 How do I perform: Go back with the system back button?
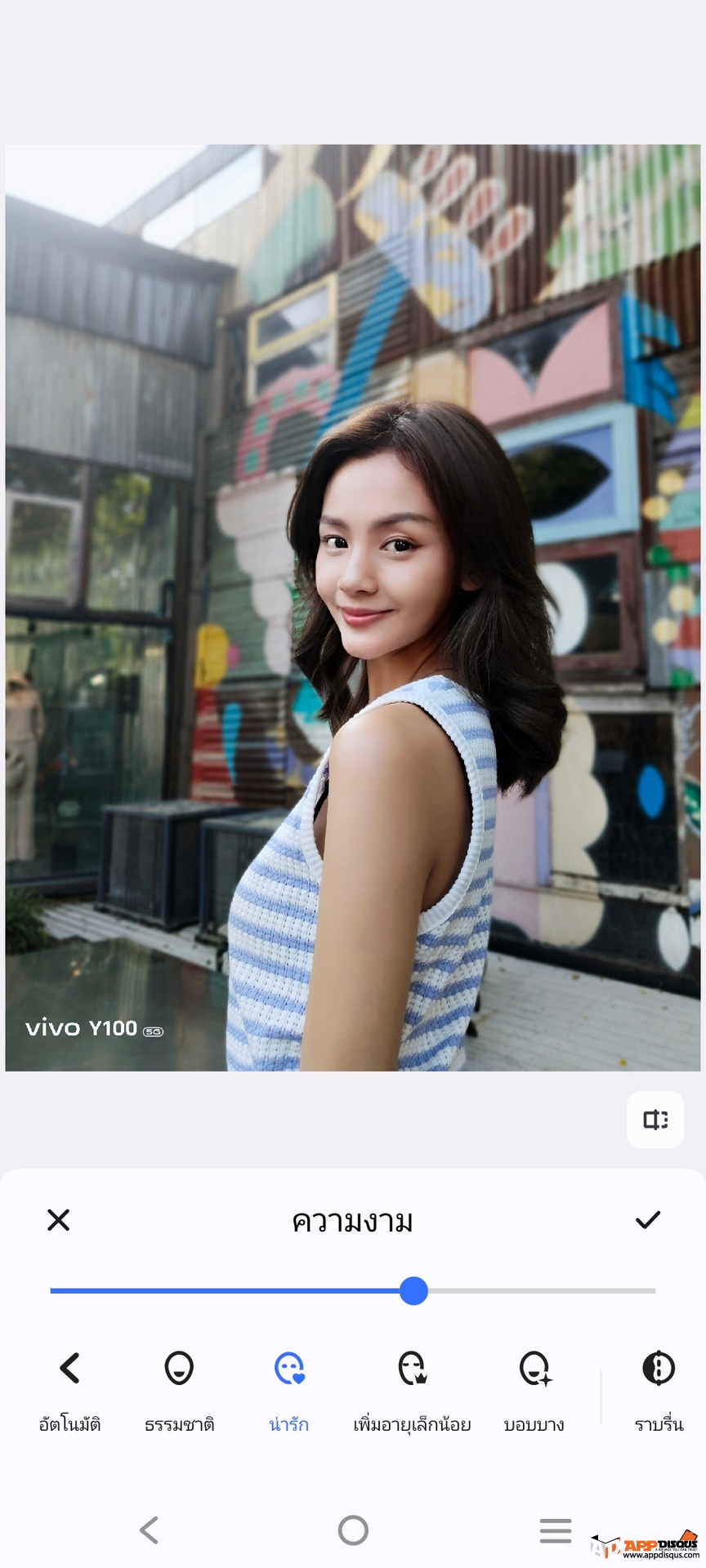[x=149, y=1530]
